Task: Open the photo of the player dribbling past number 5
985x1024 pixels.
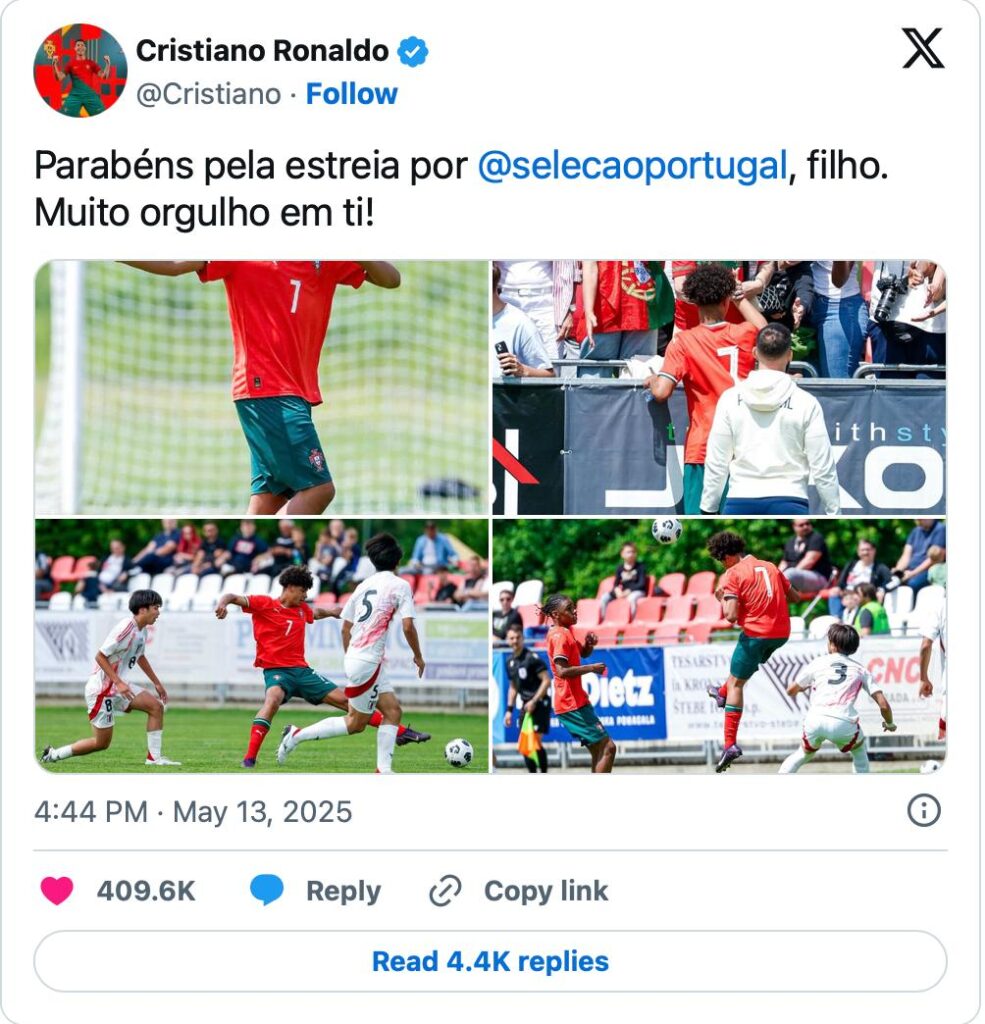Action: pos(262,645)
